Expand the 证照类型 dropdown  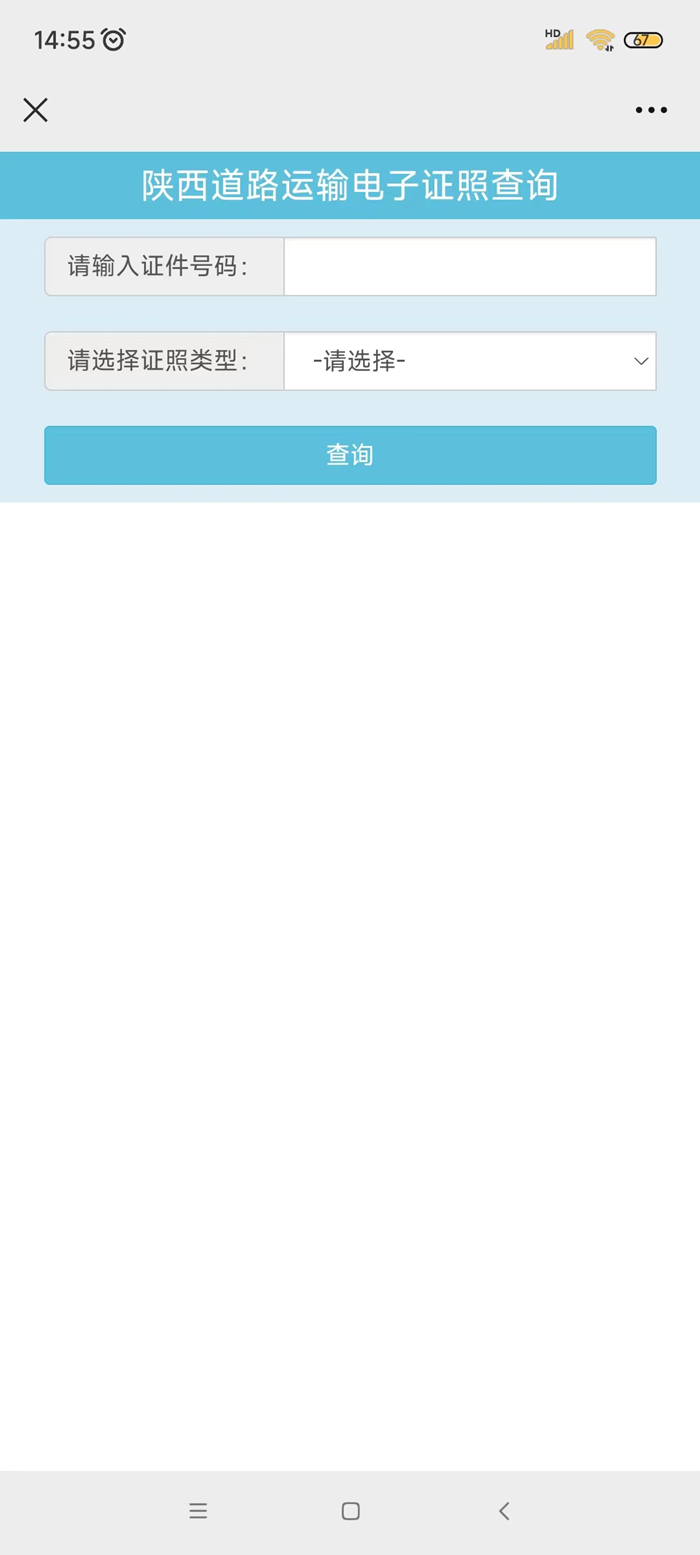point(469,361)
